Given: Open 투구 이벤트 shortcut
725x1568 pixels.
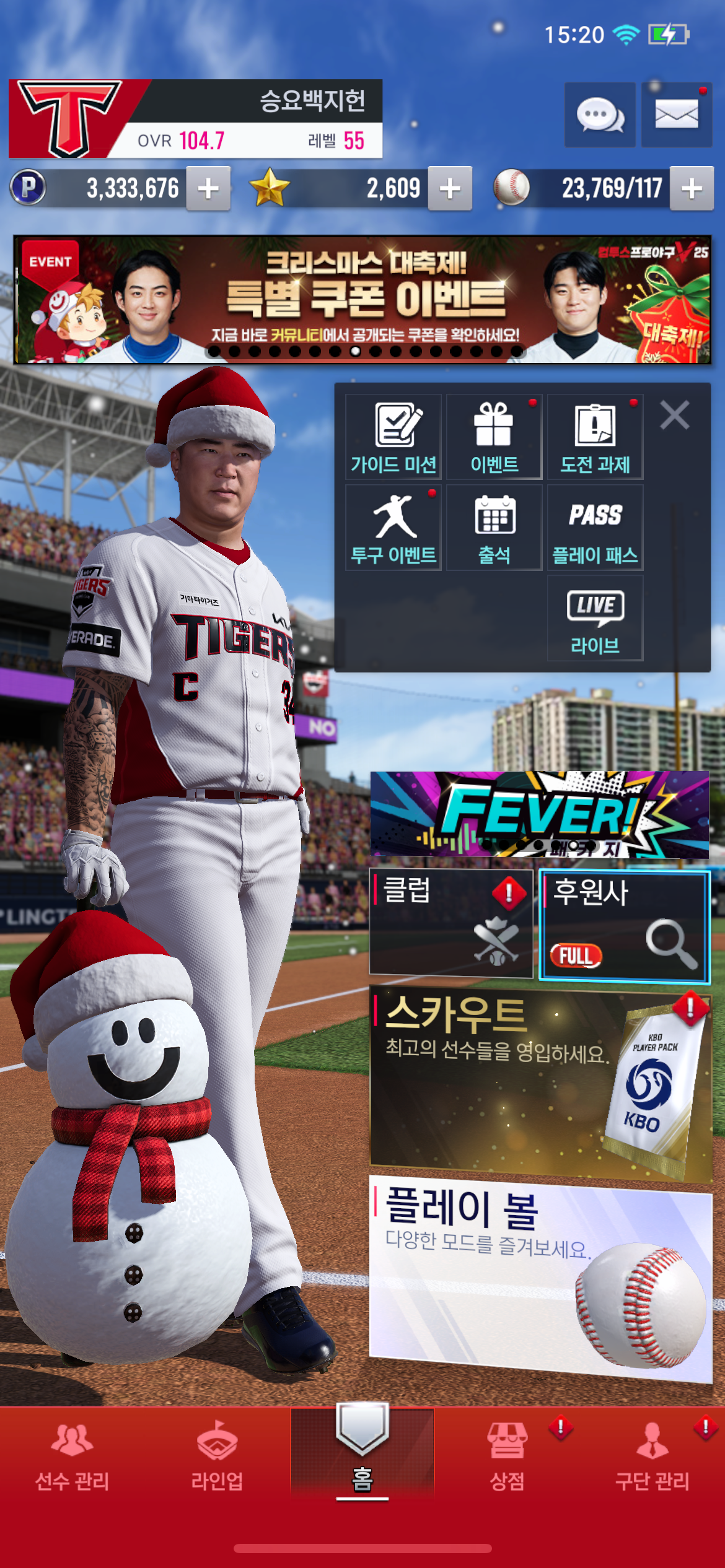Looking at the screenshot, I should click(393, 528).
